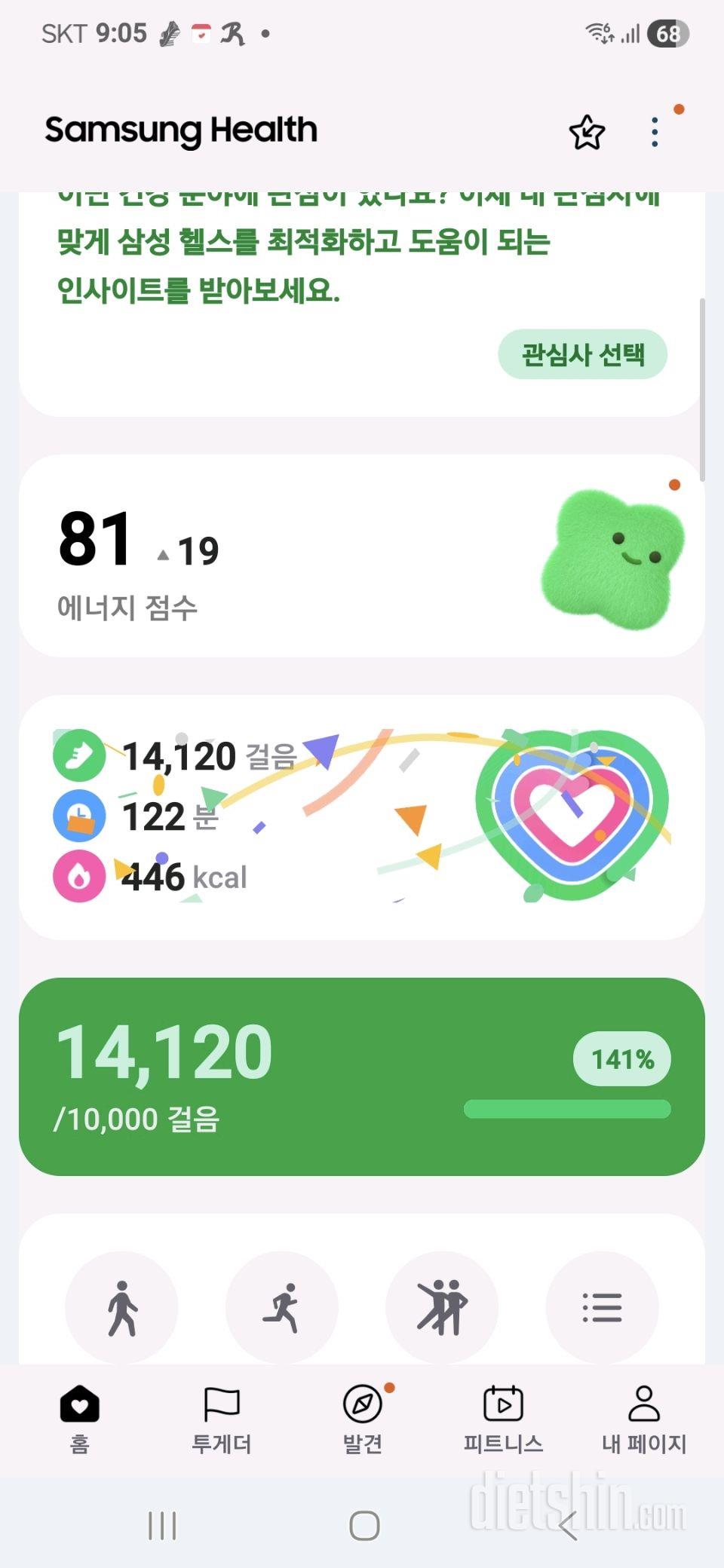Start a running workout

point(282,1308)
